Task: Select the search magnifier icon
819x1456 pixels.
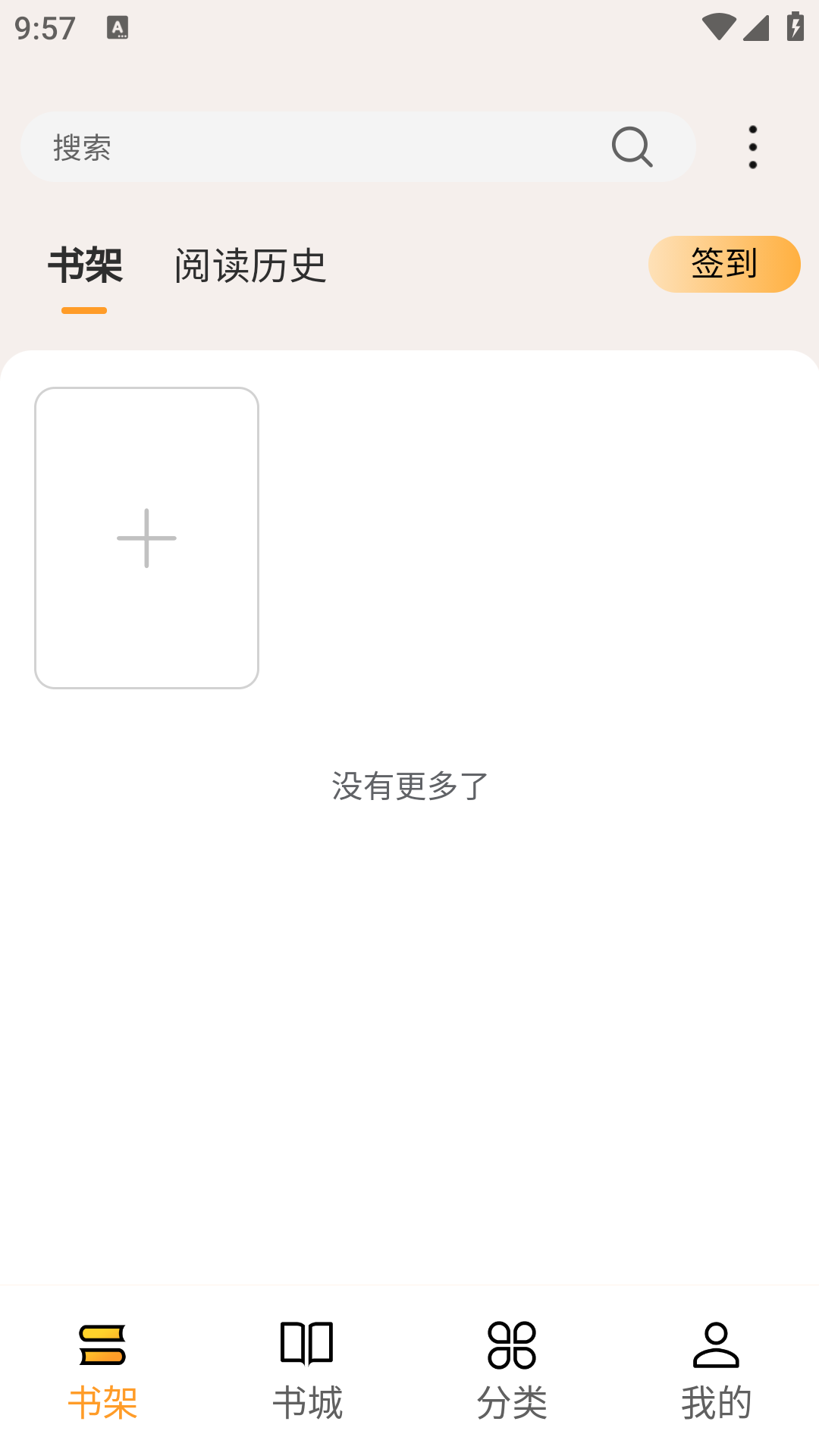Action: coord(630,146)
